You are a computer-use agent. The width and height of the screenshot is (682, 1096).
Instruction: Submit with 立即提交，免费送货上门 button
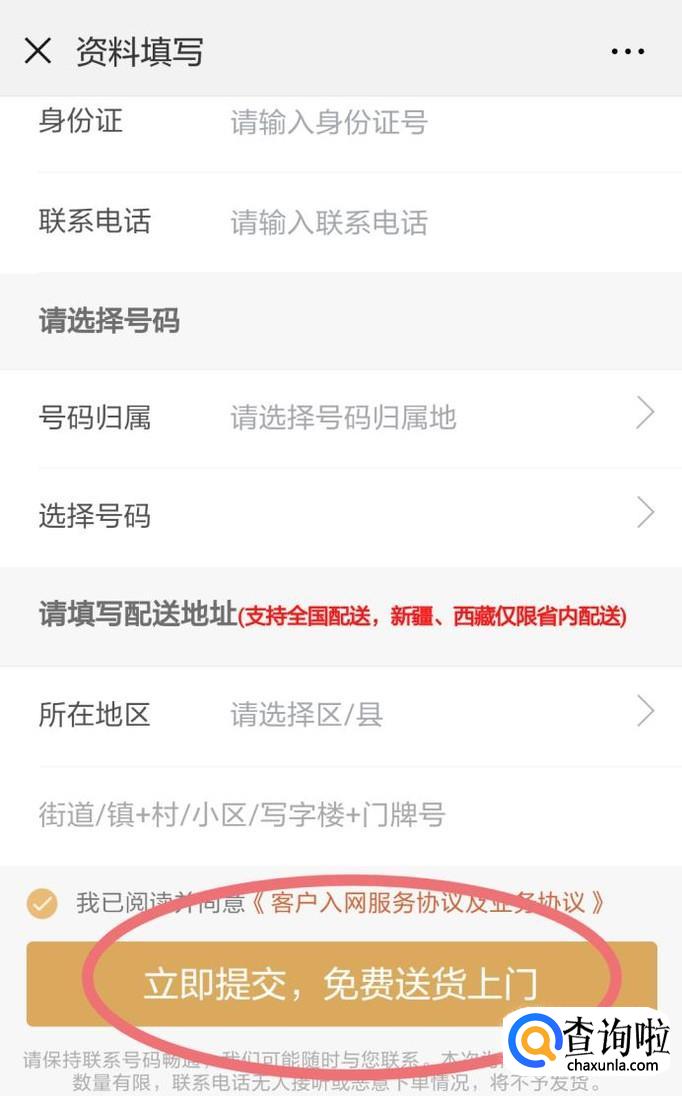click(341, 984)
